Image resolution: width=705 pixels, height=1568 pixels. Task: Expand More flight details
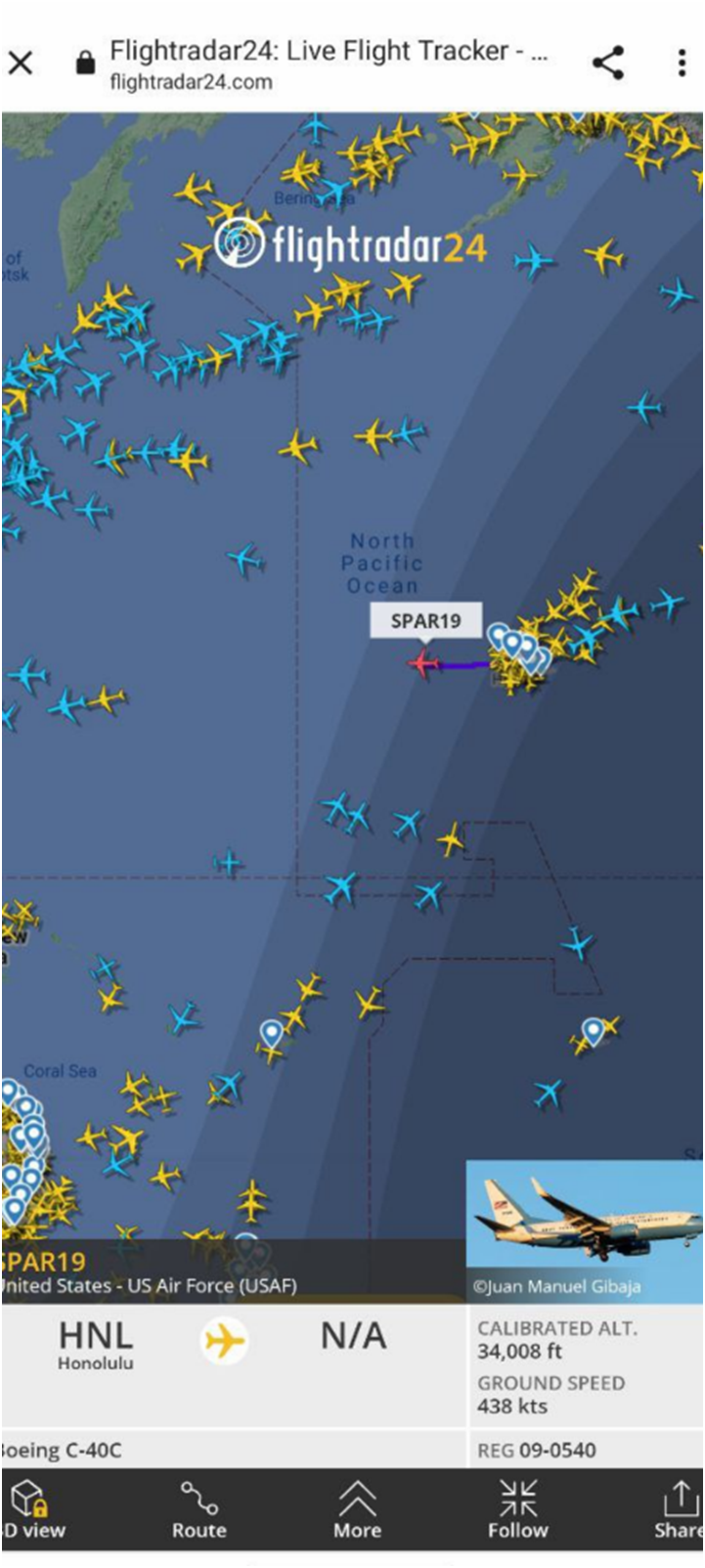pyautogui.click(x=357, y=1509)
